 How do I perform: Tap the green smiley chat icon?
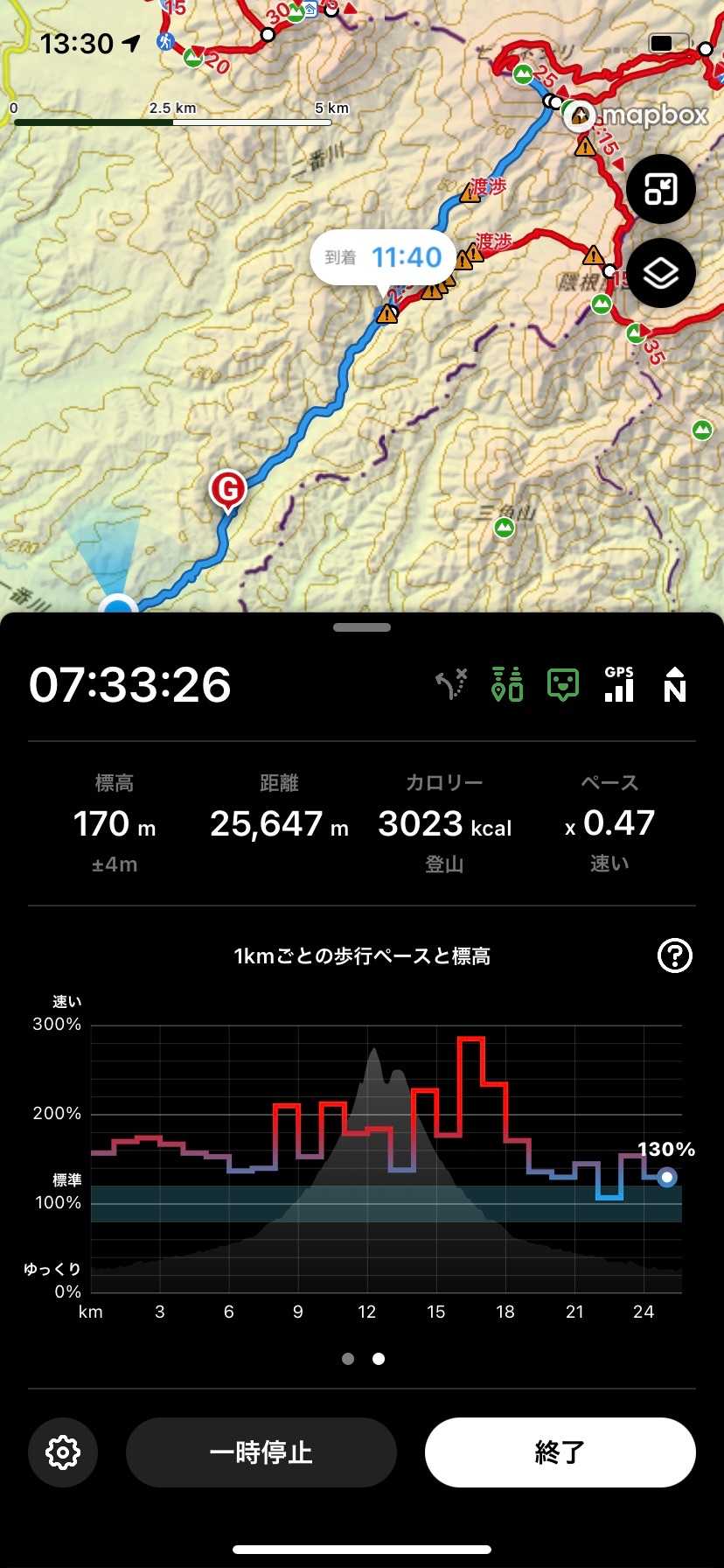pos(563,684)
